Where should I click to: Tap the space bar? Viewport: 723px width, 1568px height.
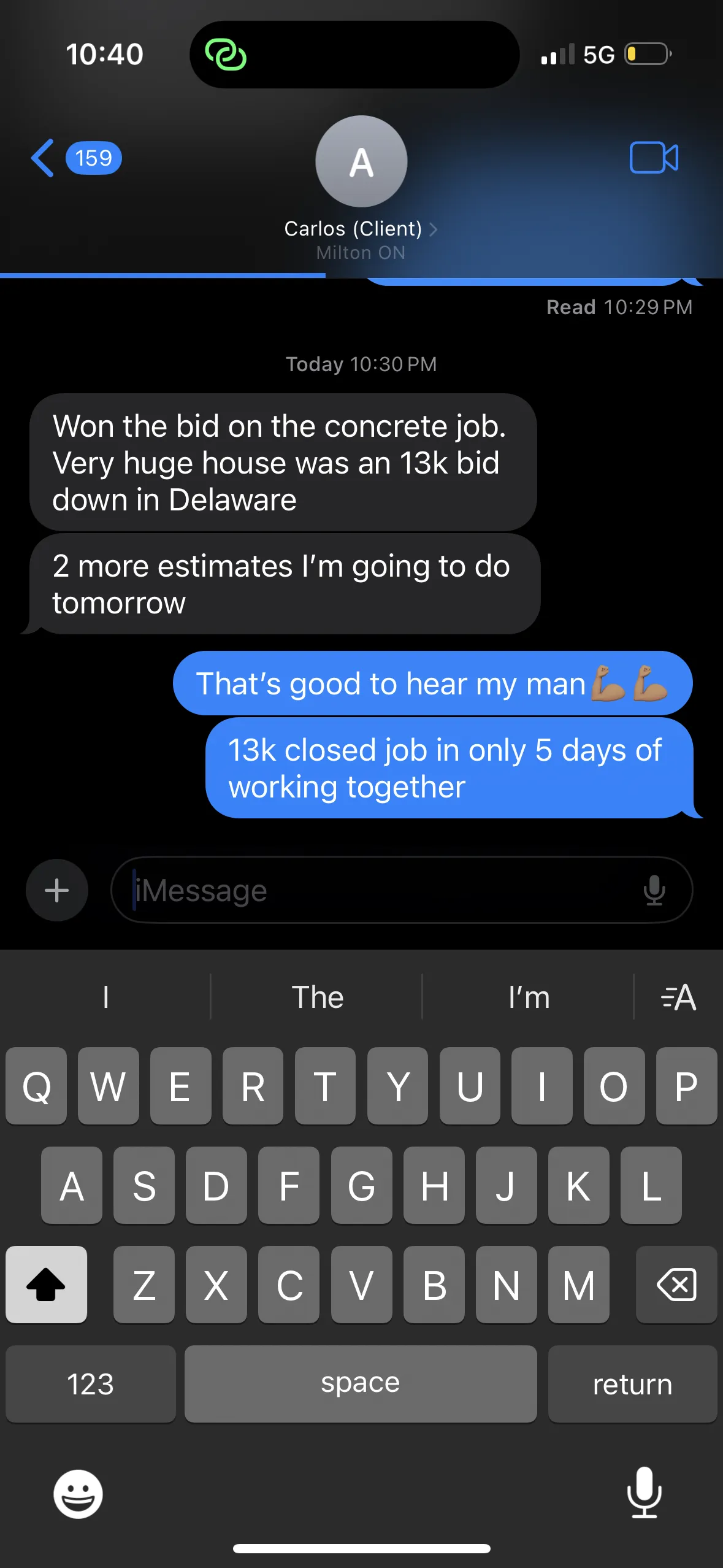pyautogui.click(x=361, y=1384)
